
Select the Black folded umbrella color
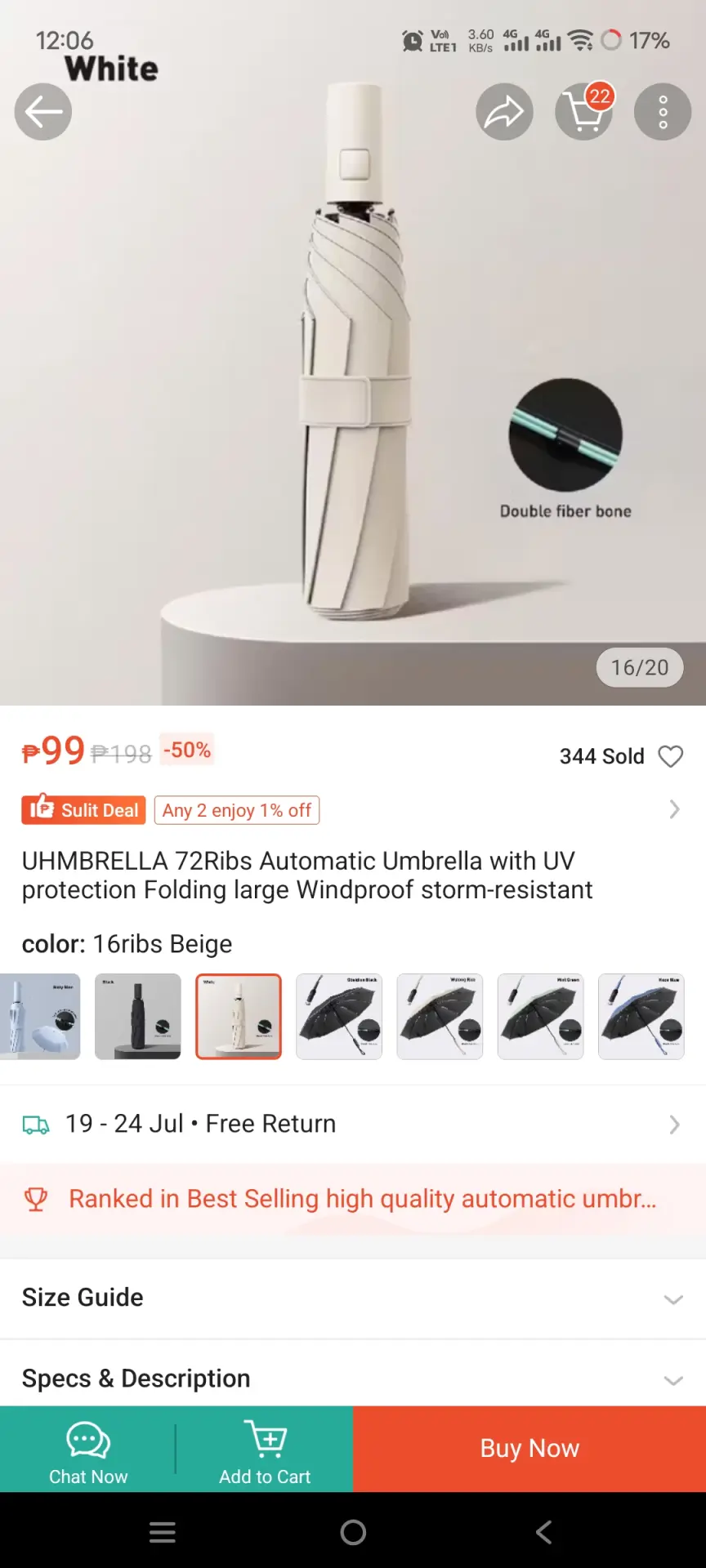[138, 1017]
